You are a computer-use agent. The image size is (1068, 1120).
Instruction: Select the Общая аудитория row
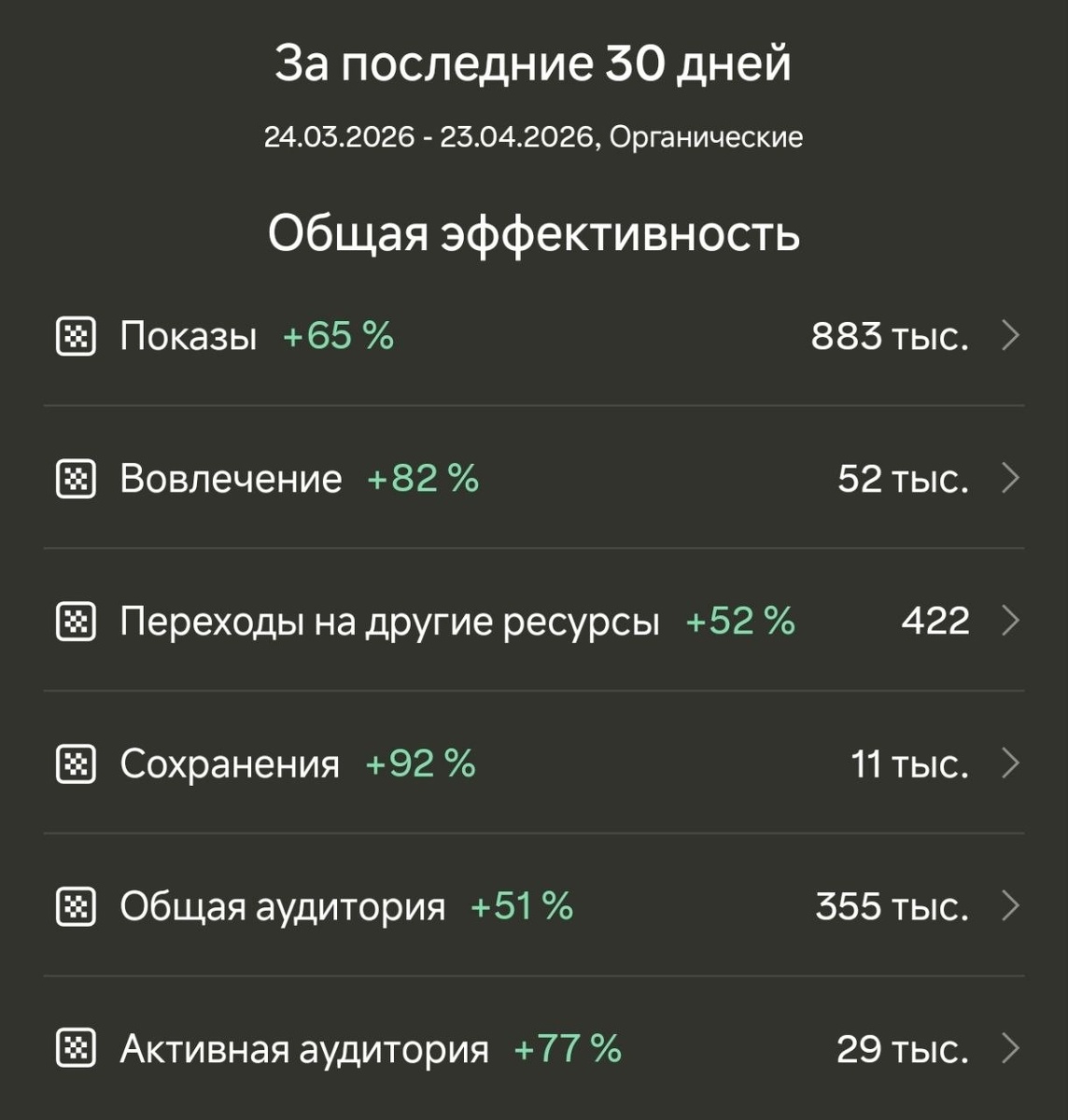click(x=533, y=906)
